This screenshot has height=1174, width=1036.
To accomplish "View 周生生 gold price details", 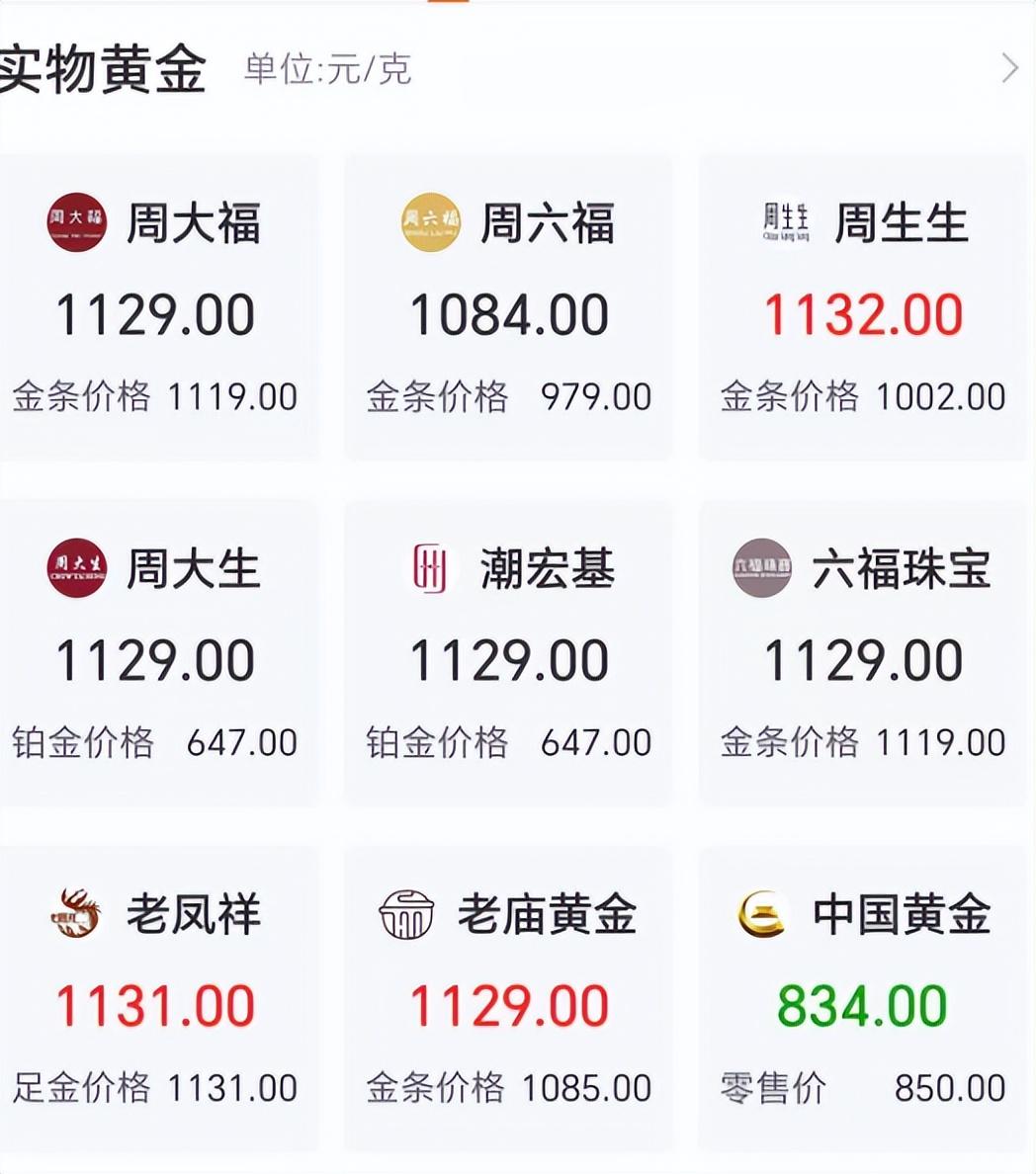I will click(862, 307).
